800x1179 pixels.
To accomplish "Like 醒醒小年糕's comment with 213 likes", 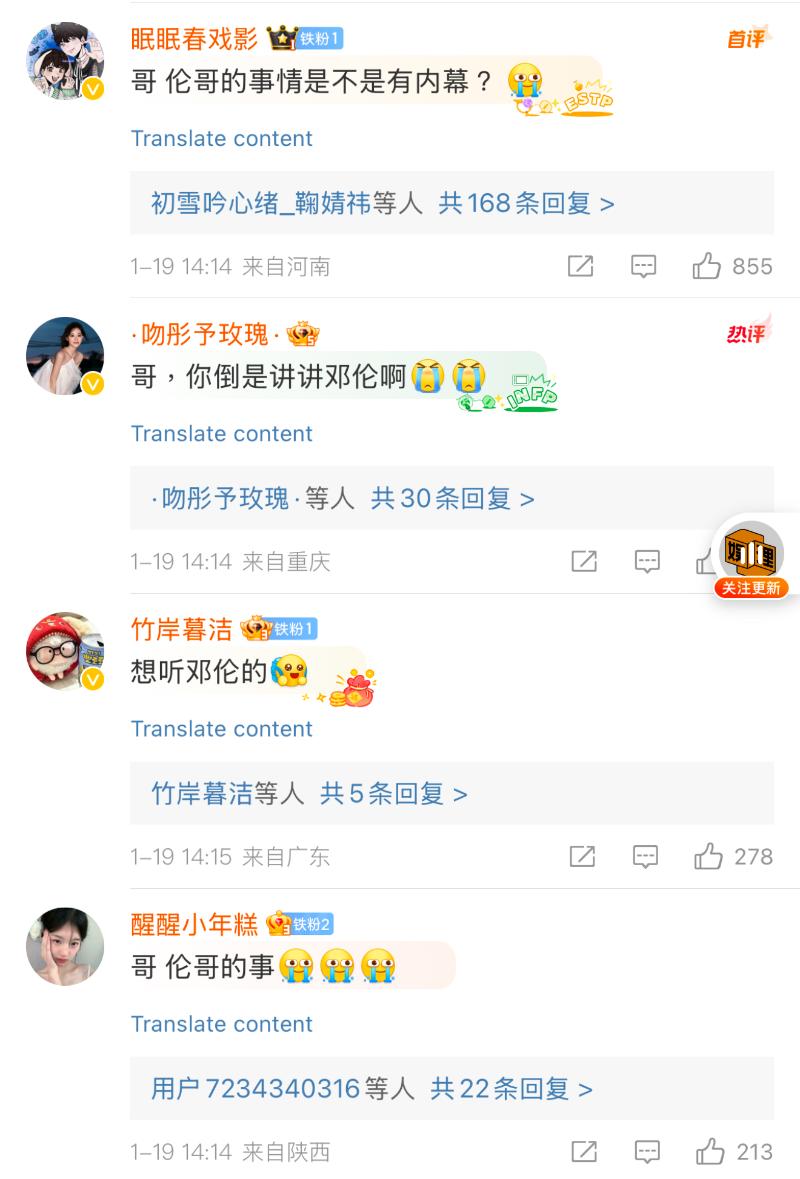I will (x=710, y=1151).
